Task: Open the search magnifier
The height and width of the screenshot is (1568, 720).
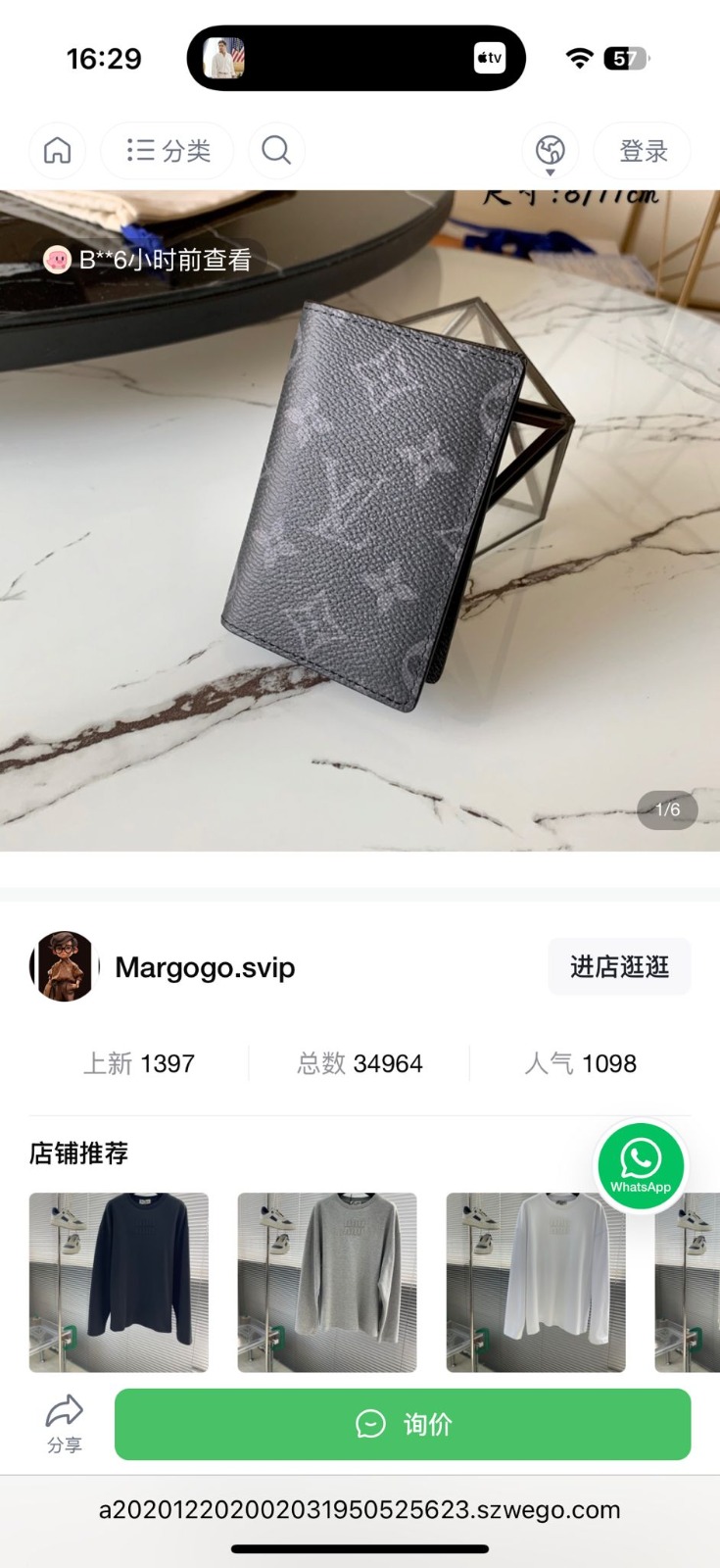Action: click(x=276, y=151)
